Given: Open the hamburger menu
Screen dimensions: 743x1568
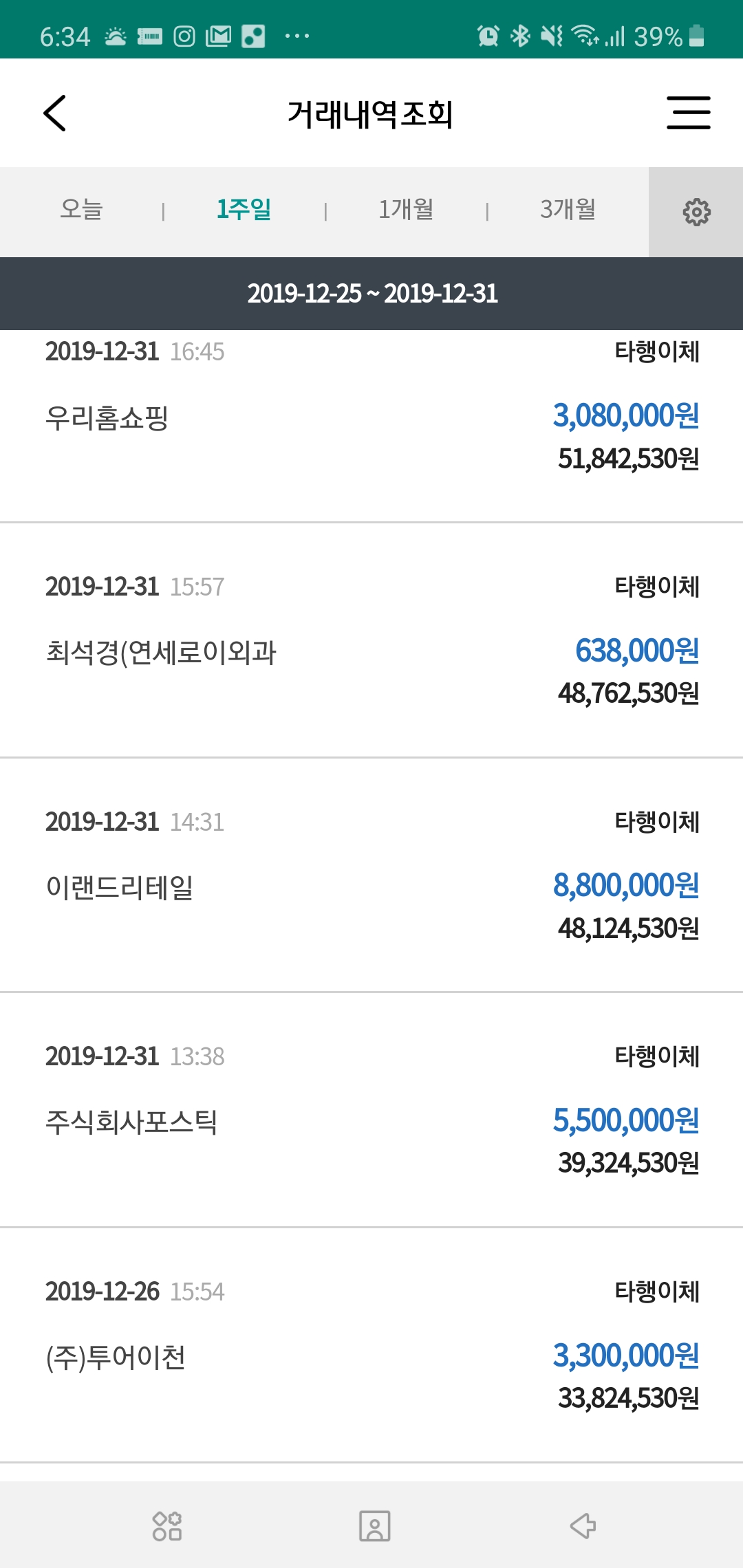Looking at the screenshot, I should click(688, 113).
